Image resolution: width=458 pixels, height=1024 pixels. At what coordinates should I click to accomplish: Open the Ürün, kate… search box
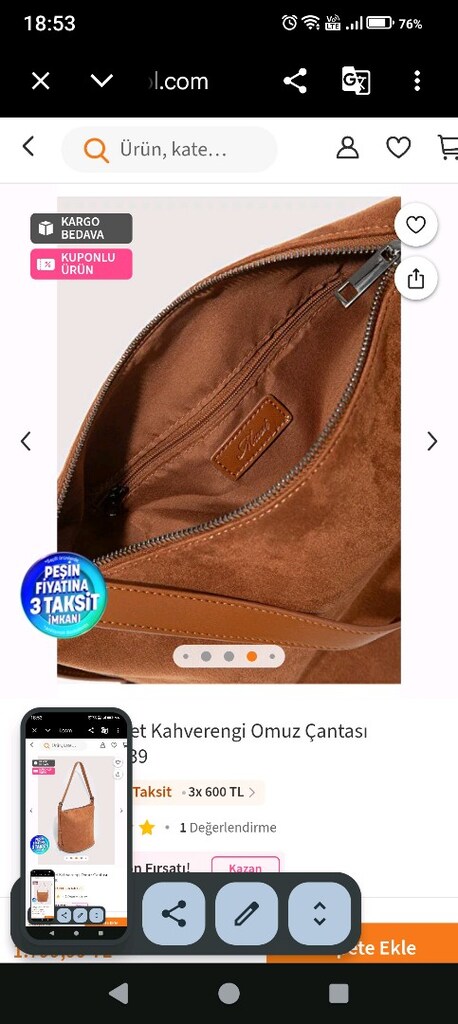pos(169,150)
